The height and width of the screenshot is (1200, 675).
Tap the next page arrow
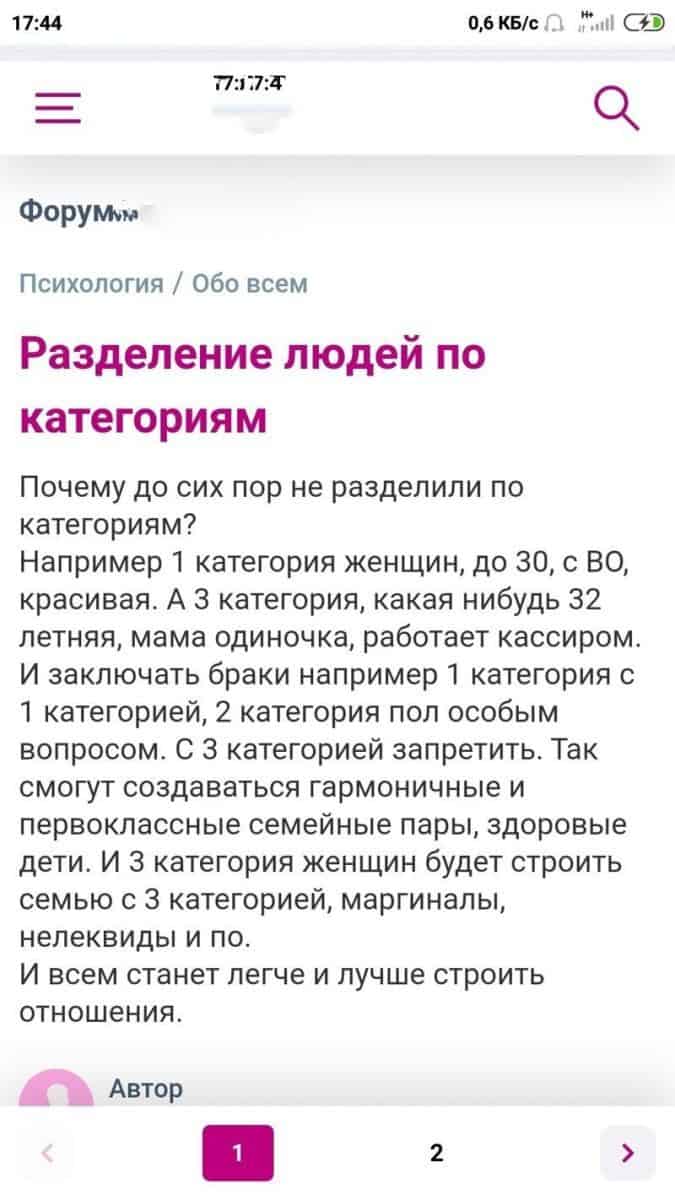627,1153
